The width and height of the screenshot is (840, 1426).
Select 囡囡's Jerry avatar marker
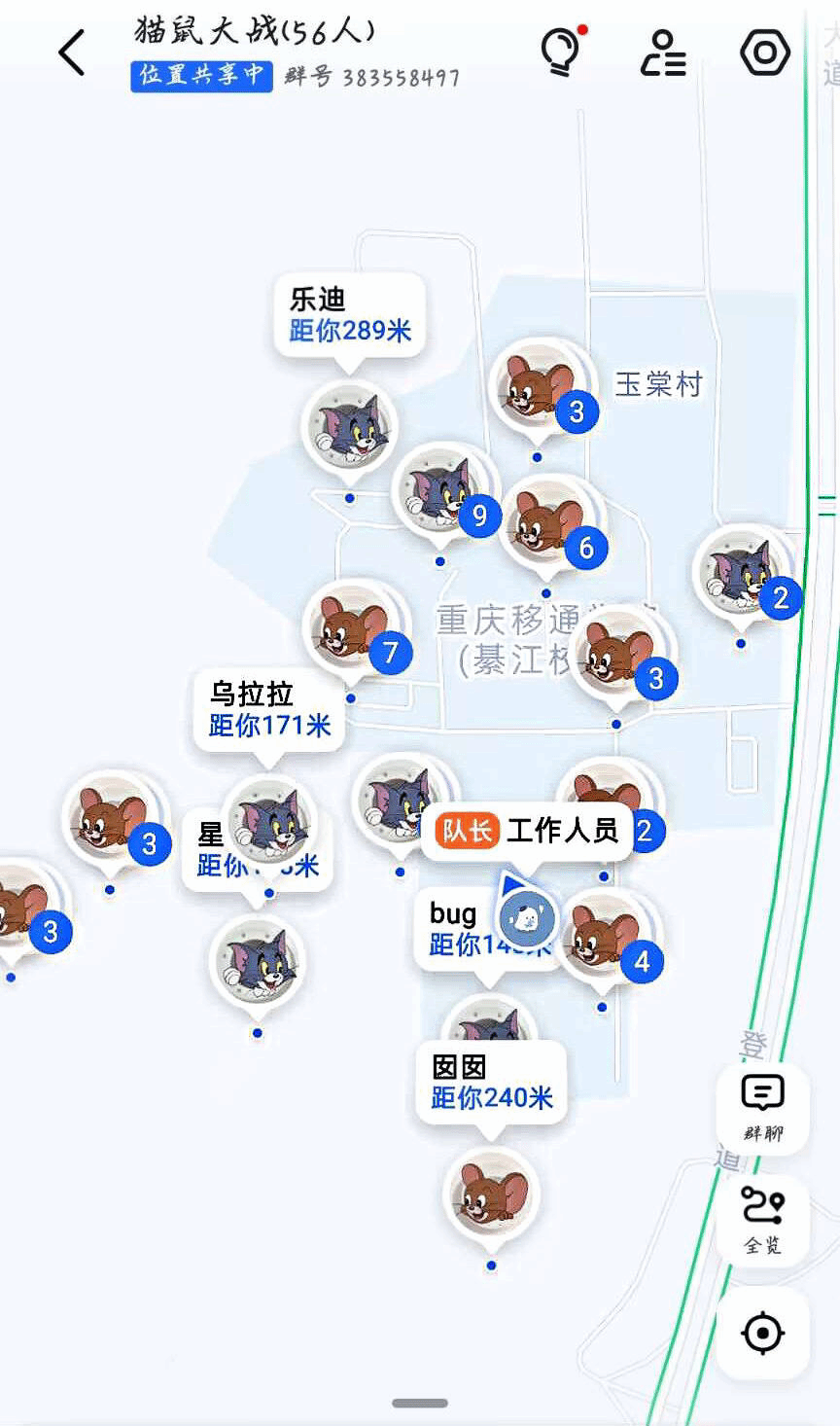tap(490, 1194)
